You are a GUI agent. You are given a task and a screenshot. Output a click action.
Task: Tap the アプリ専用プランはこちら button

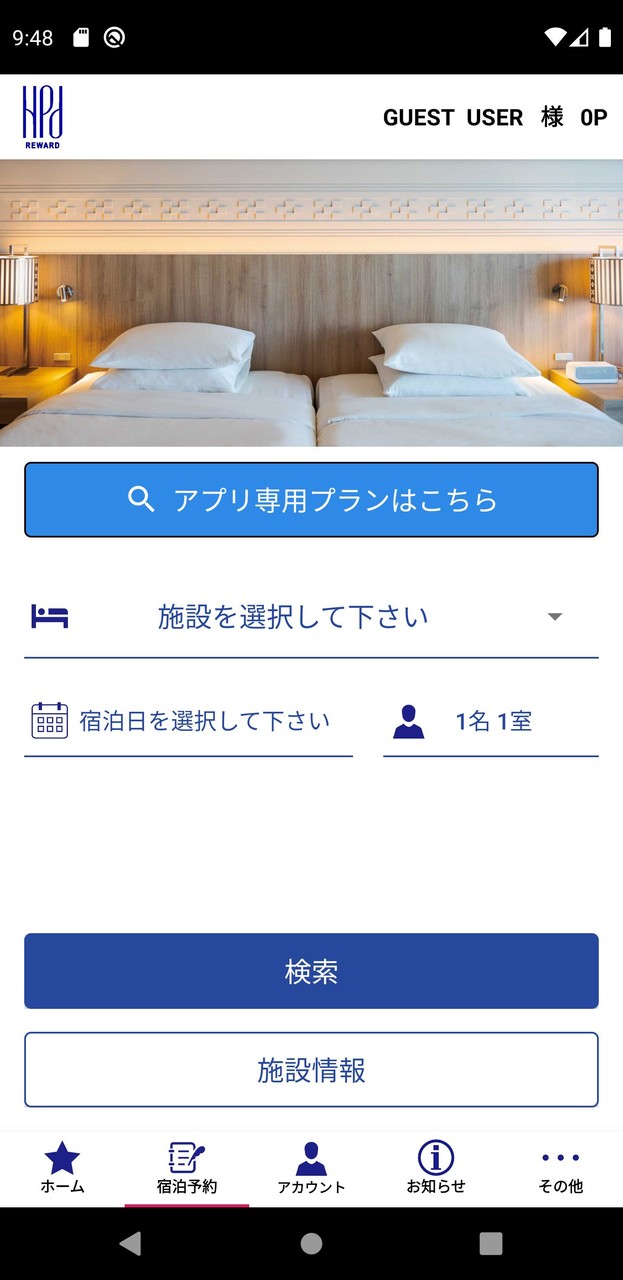(311, 500)
